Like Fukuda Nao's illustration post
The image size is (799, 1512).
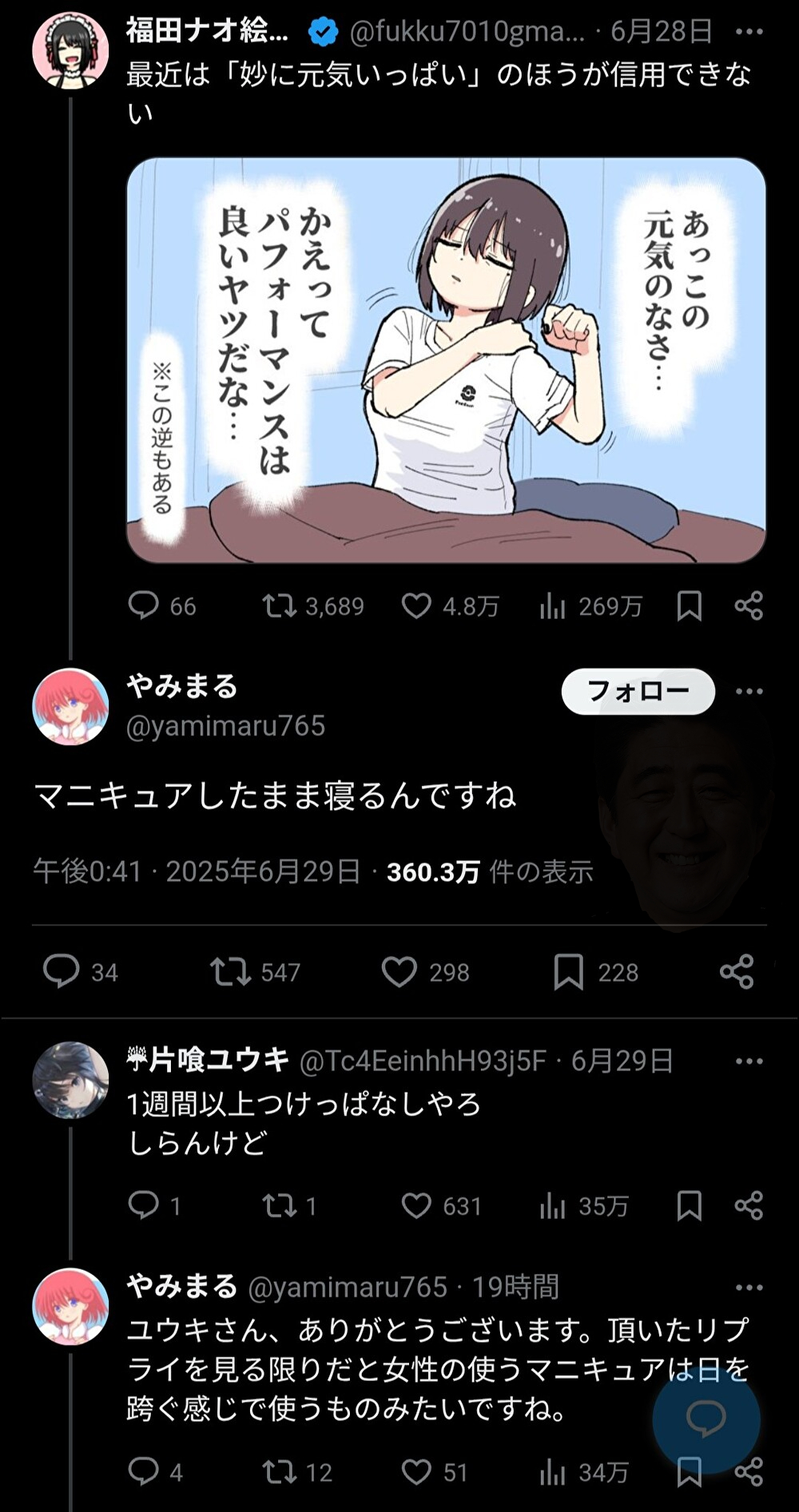[x=416, y=607]
